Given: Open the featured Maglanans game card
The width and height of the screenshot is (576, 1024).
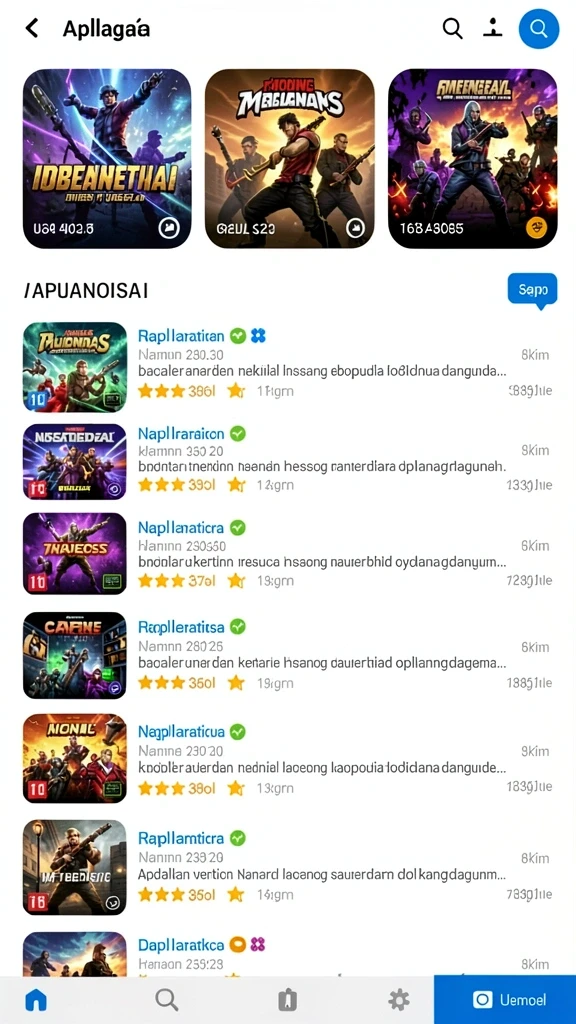Looking at the screenshot, I should coord(289,159).
